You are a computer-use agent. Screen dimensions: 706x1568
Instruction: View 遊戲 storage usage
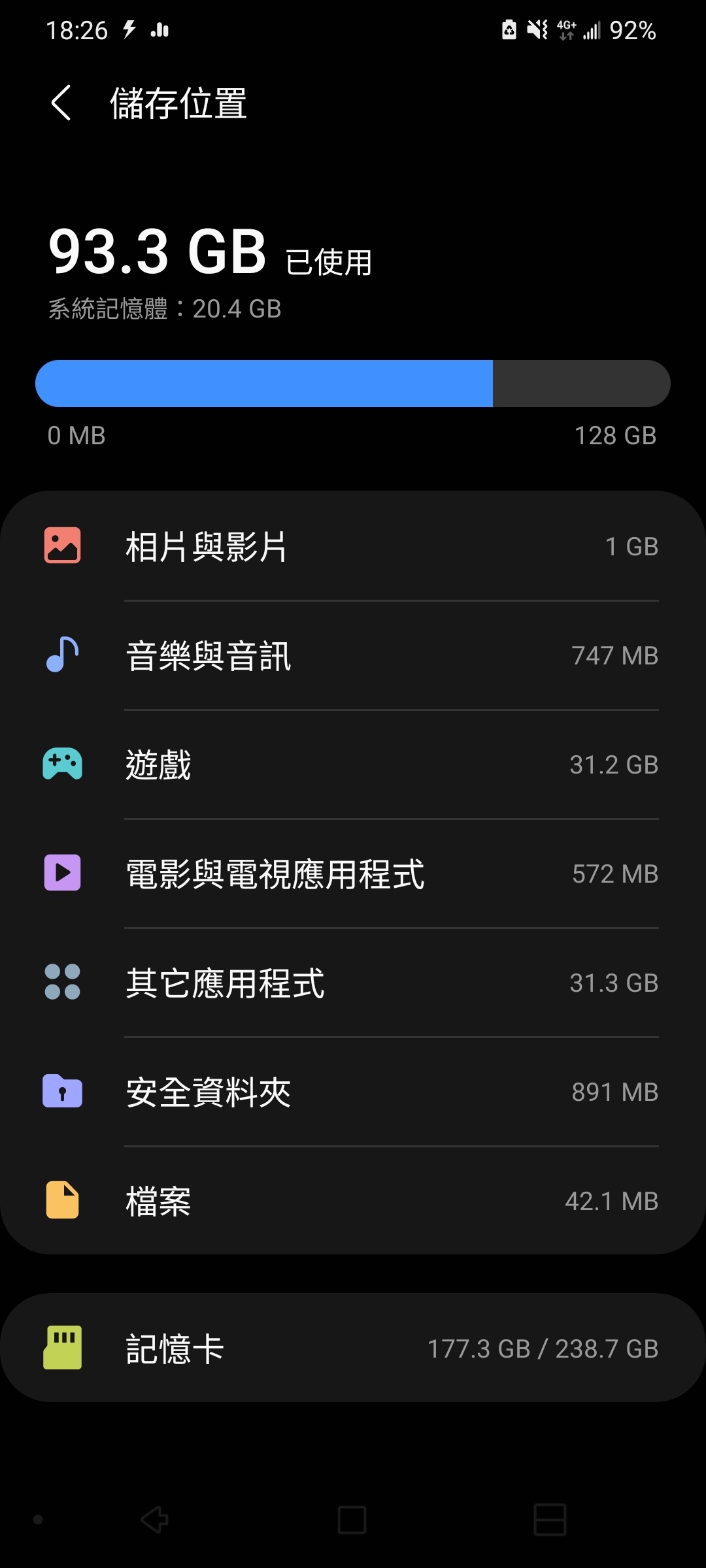[353, 764]
